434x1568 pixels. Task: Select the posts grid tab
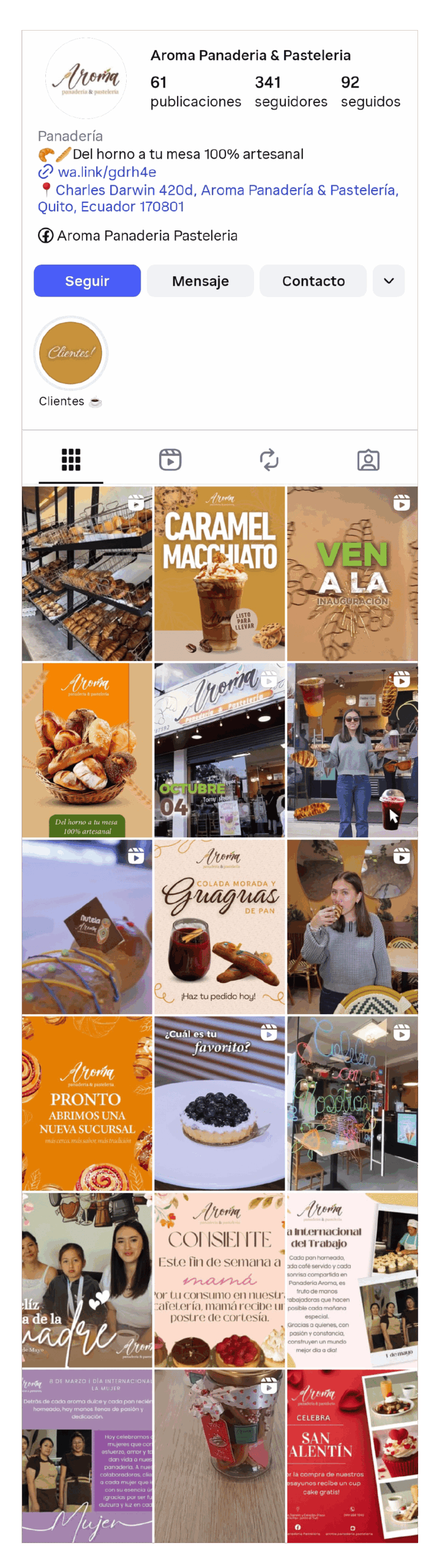pyautogui.click(x=71, y=459)
